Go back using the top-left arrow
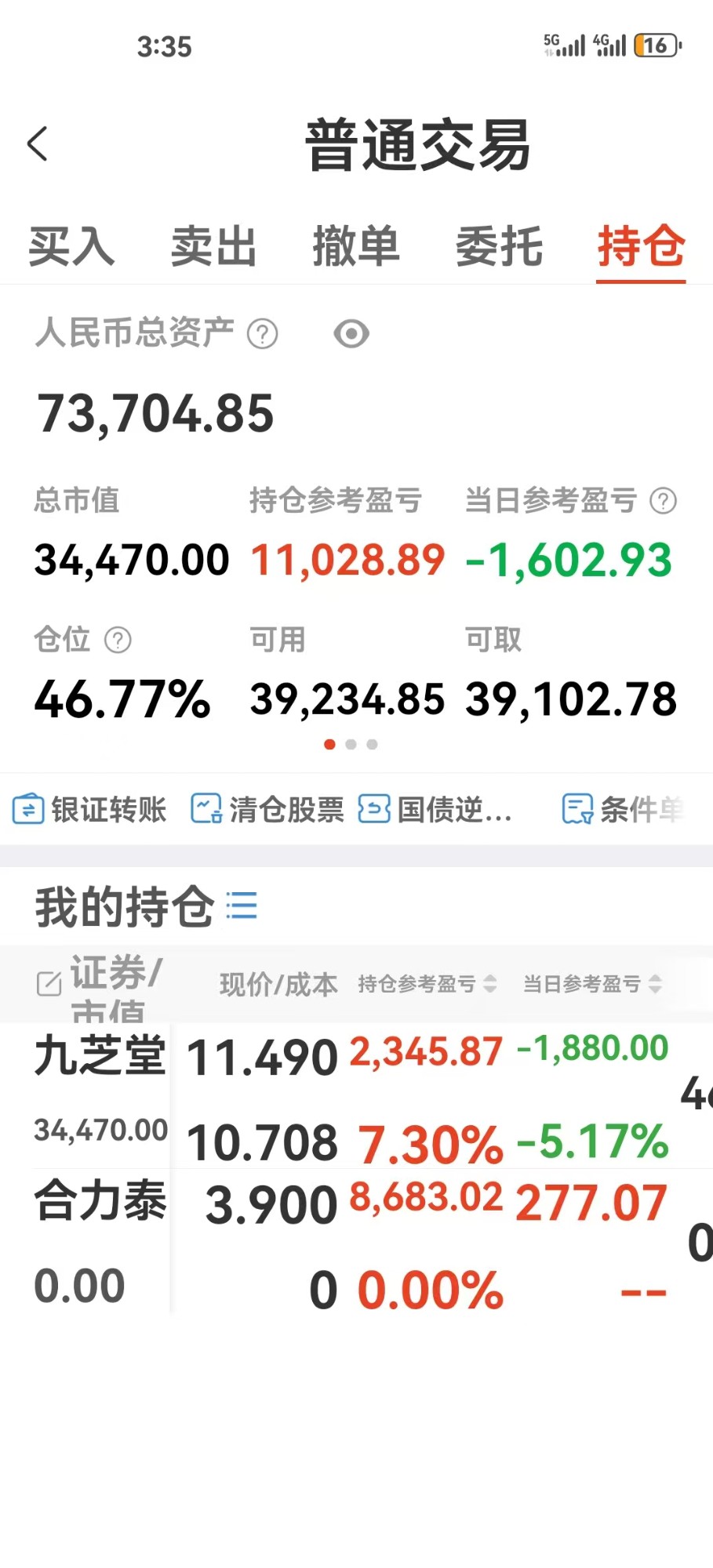 click(x=38, y=144)
